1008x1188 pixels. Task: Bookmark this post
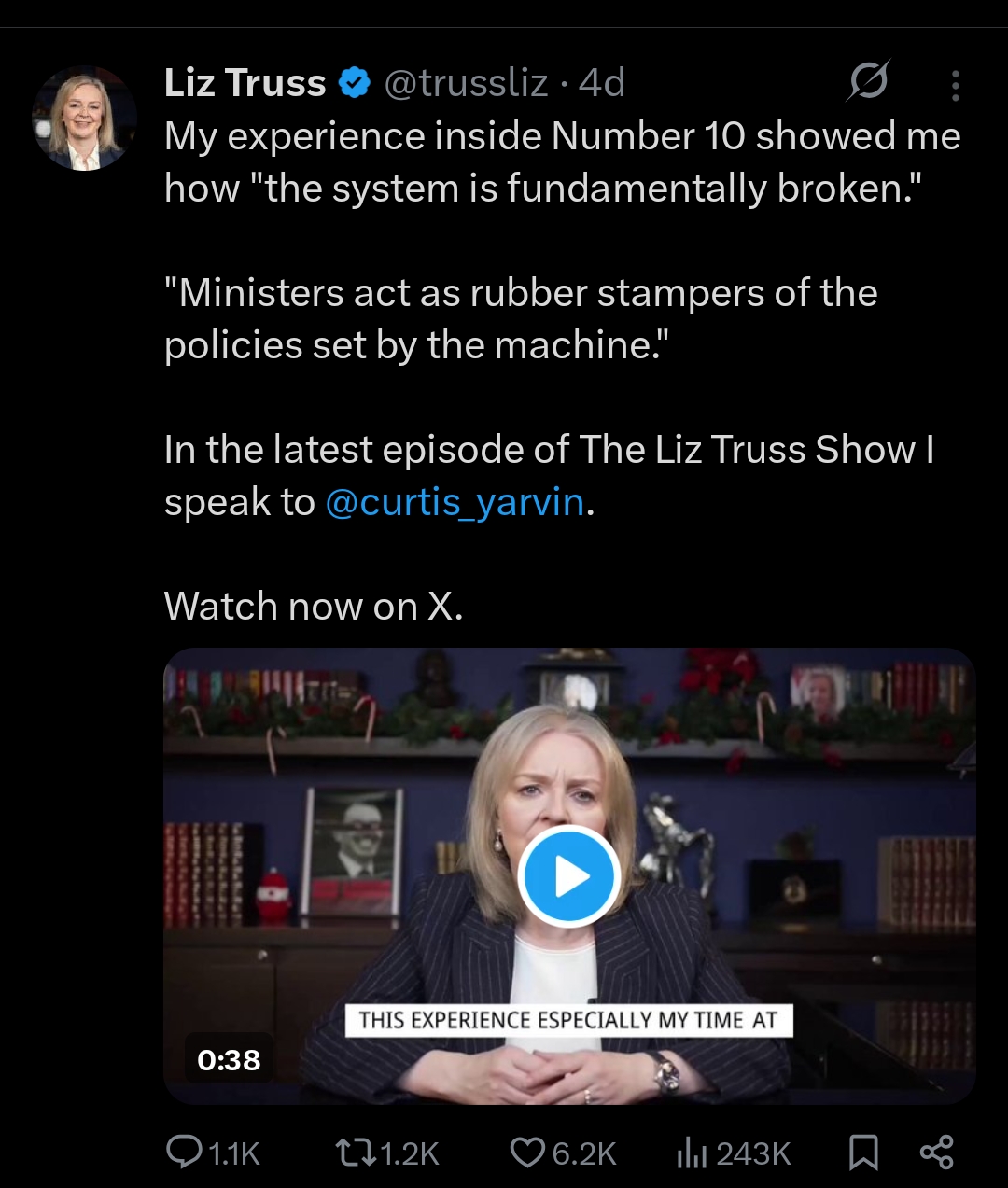863,1153
